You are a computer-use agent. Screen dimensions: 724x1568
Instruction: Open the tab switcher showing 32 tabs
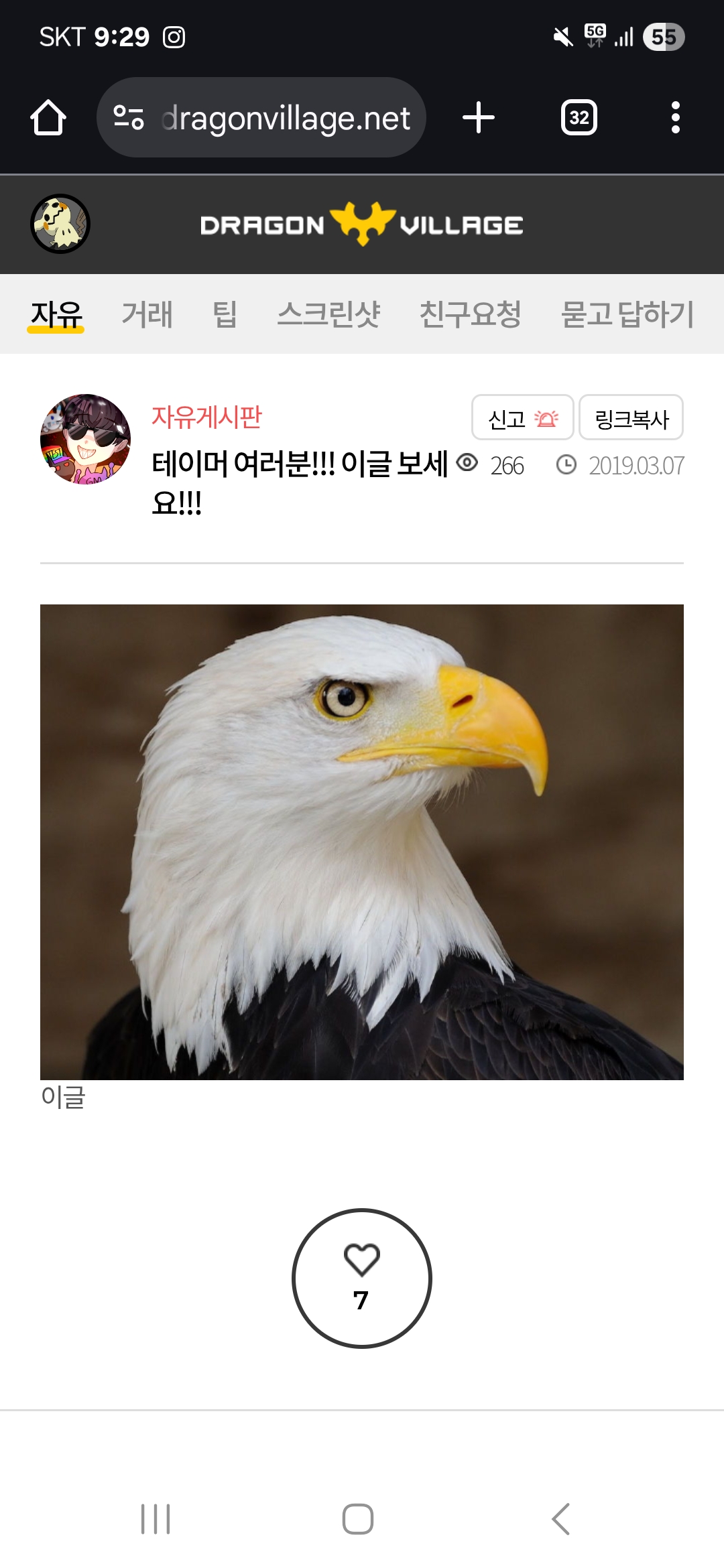click(579, 118)
